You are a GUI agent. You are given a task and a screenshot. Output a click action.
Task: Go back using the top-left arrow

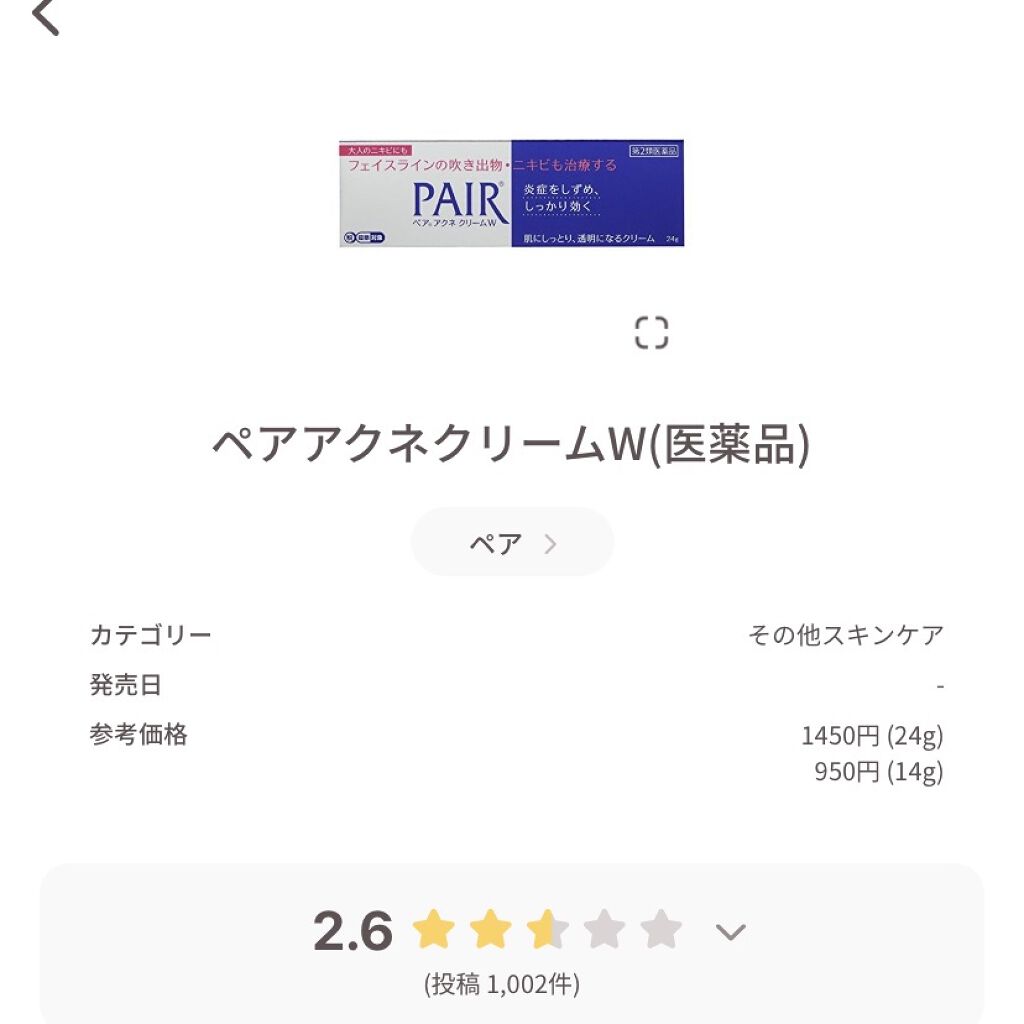coord(46,17)
